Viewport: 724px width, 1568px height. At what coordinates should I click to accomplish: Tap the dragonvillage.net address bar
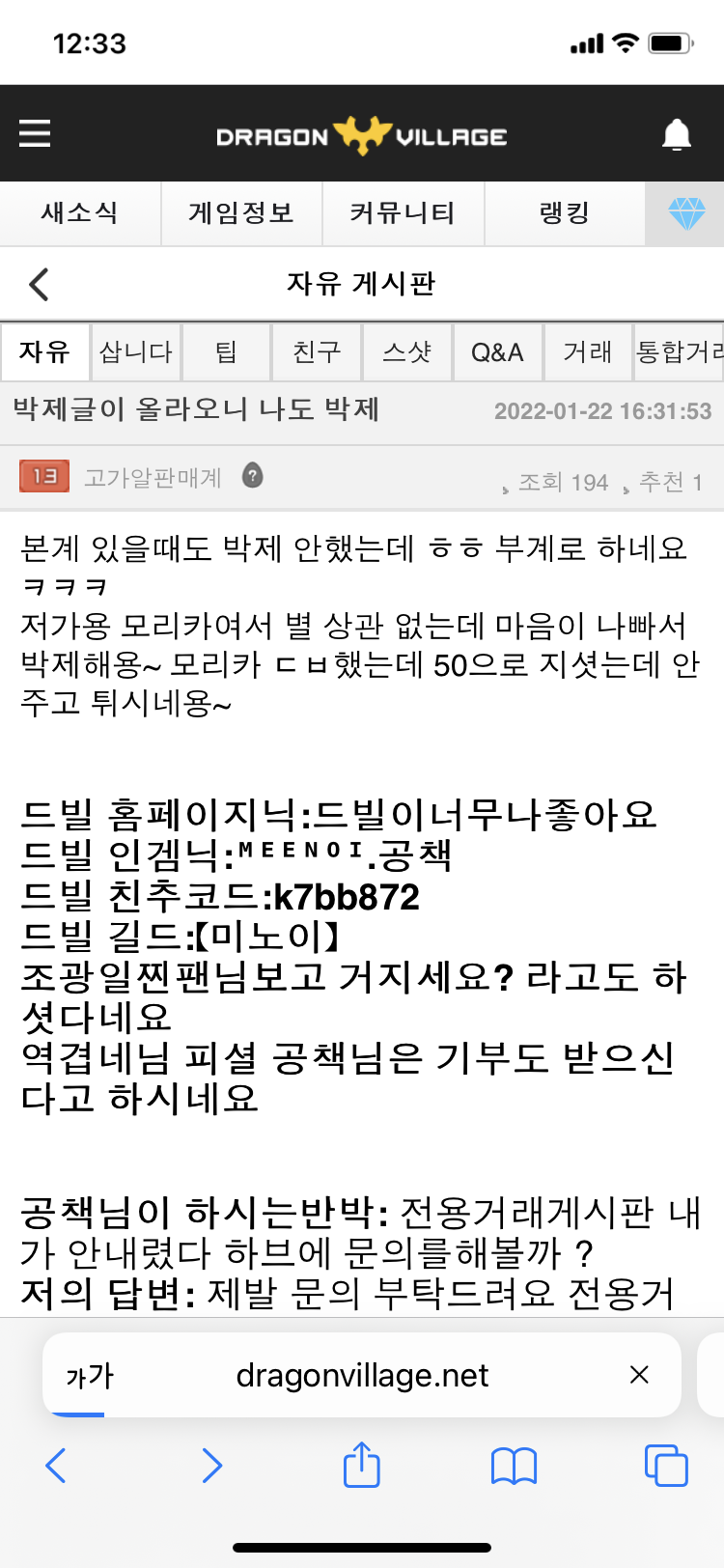coord(362,1375)
